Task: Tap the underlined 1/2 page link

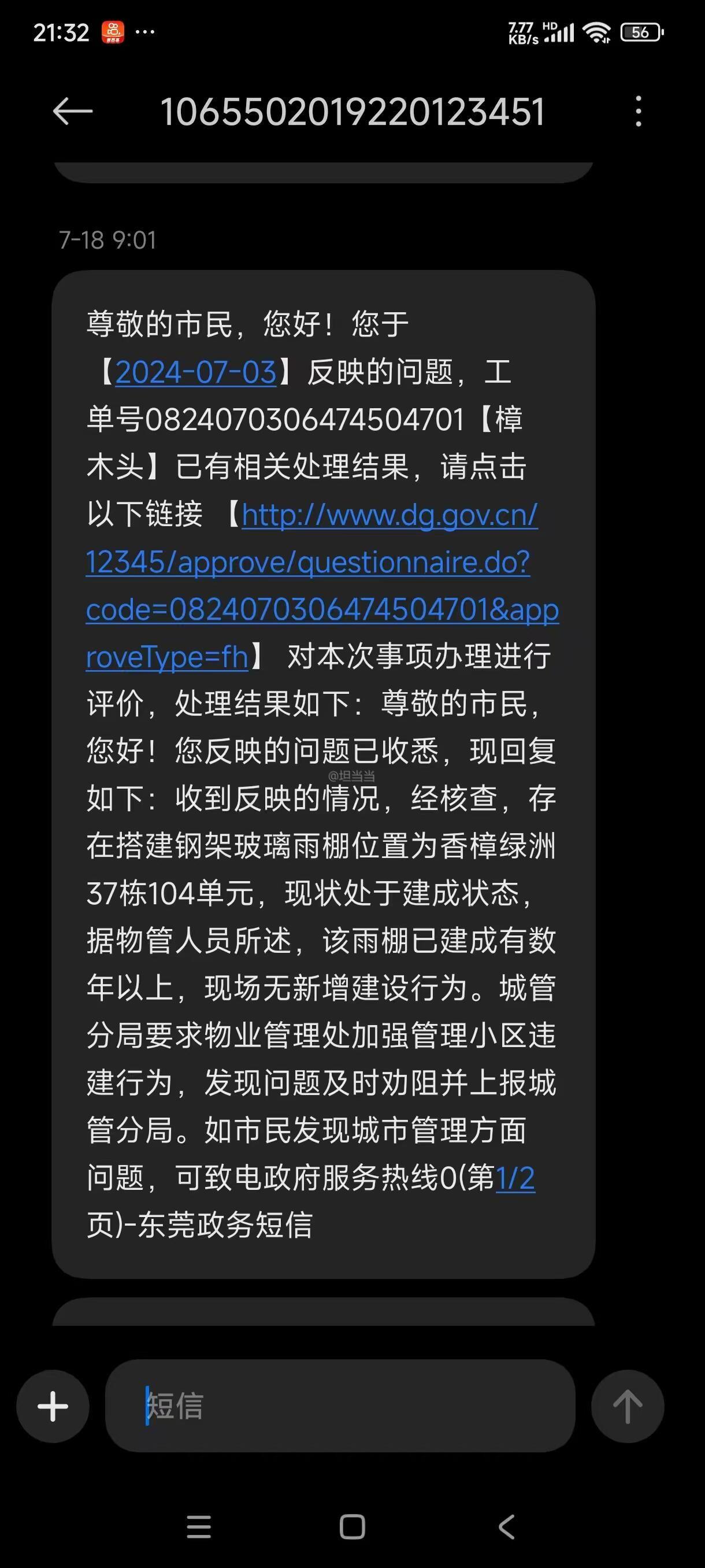Action: [x=515, y=1178]
